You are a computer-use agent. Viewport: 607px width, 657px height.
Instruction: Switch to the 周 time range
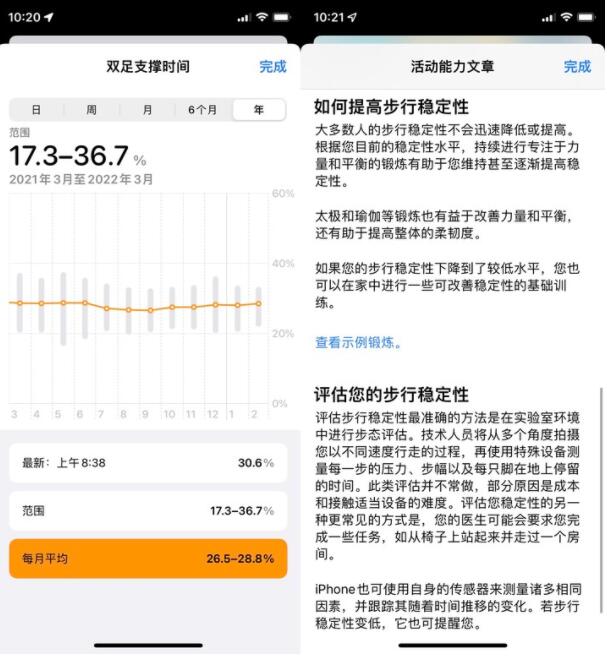click(x=91, y=110)
